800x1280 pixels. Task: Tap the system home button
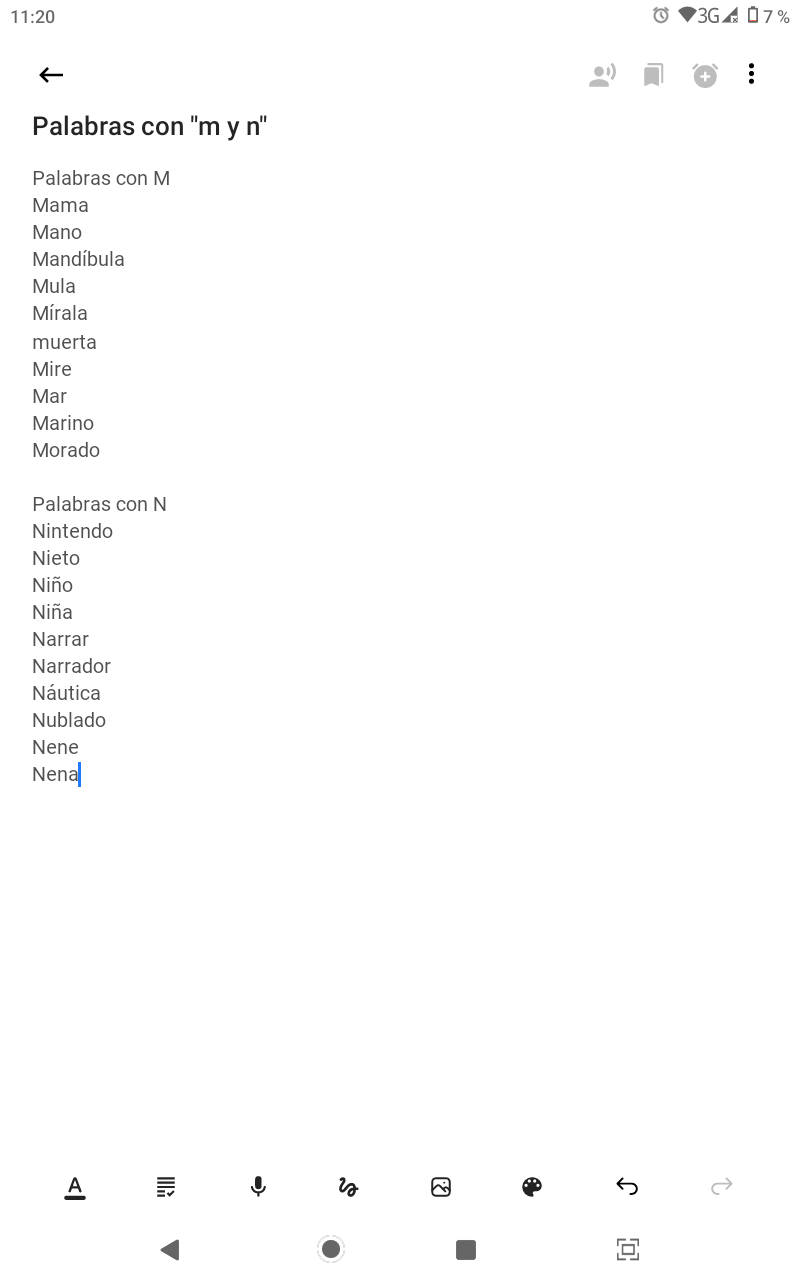pyautogui.click(x=331, y=1249)
